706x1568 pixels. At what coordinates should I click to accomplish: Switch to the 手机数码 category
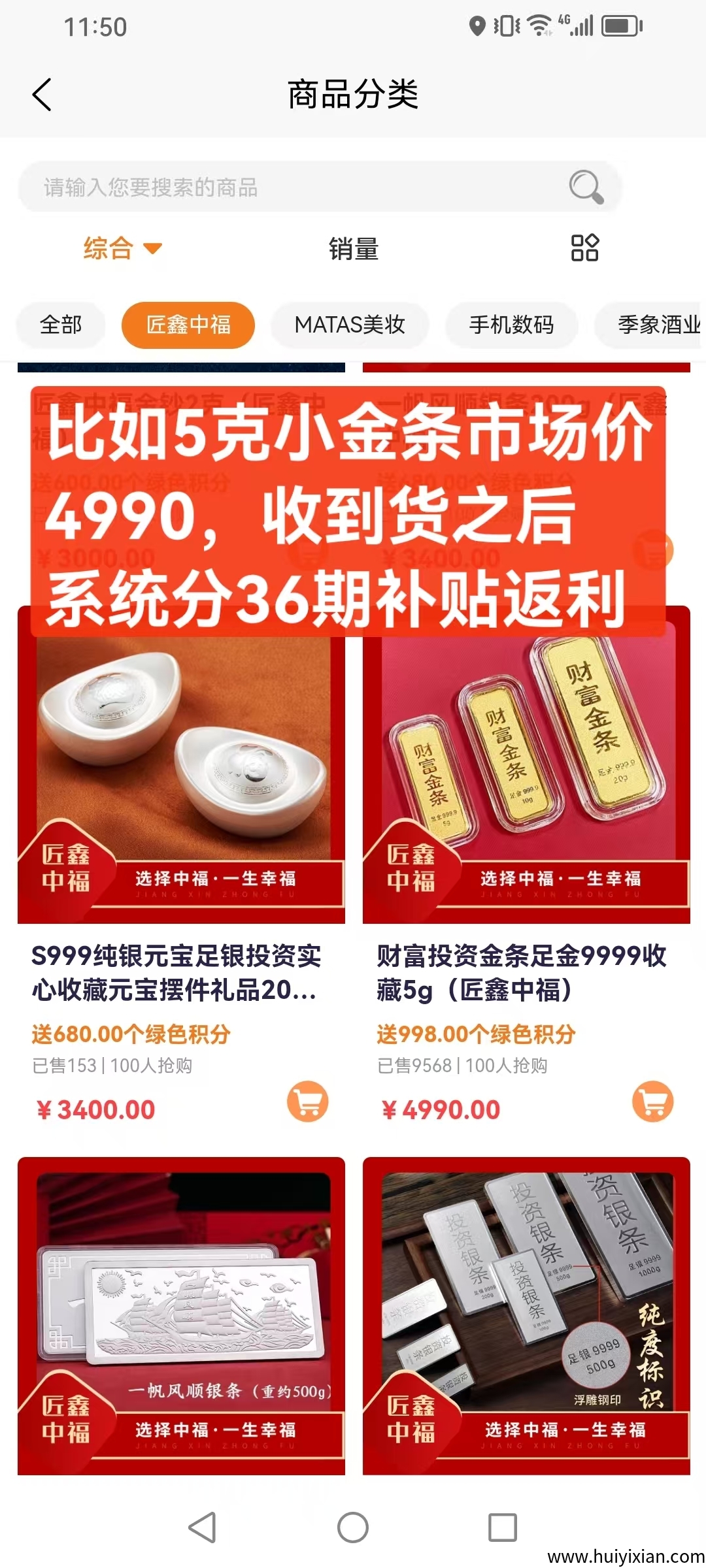coord(511,325)
